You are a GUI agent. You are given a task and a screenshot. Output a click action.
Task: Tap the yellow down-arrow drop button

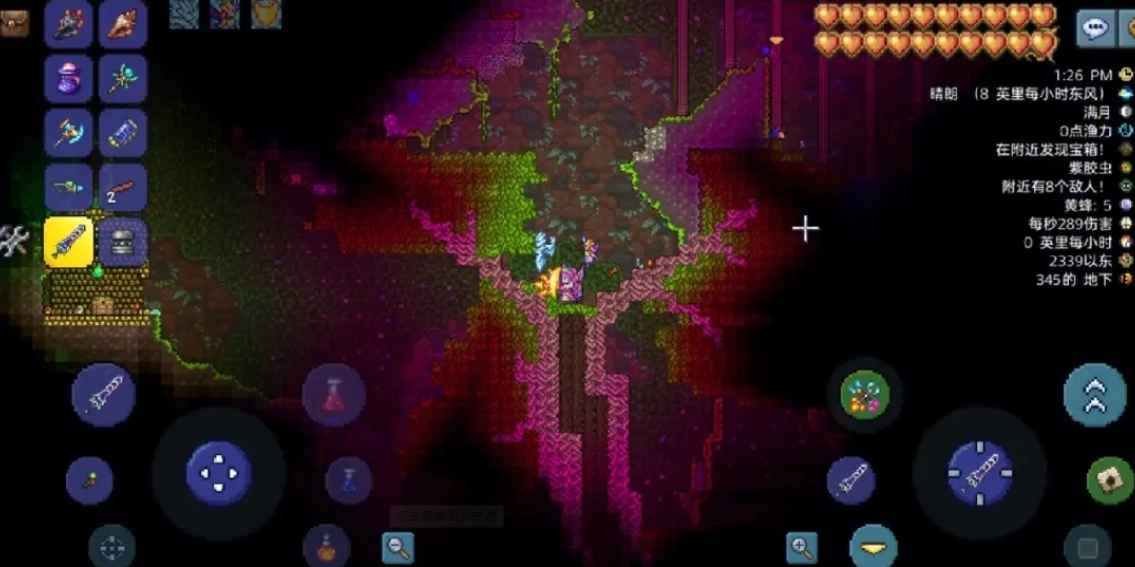point(873,547)
